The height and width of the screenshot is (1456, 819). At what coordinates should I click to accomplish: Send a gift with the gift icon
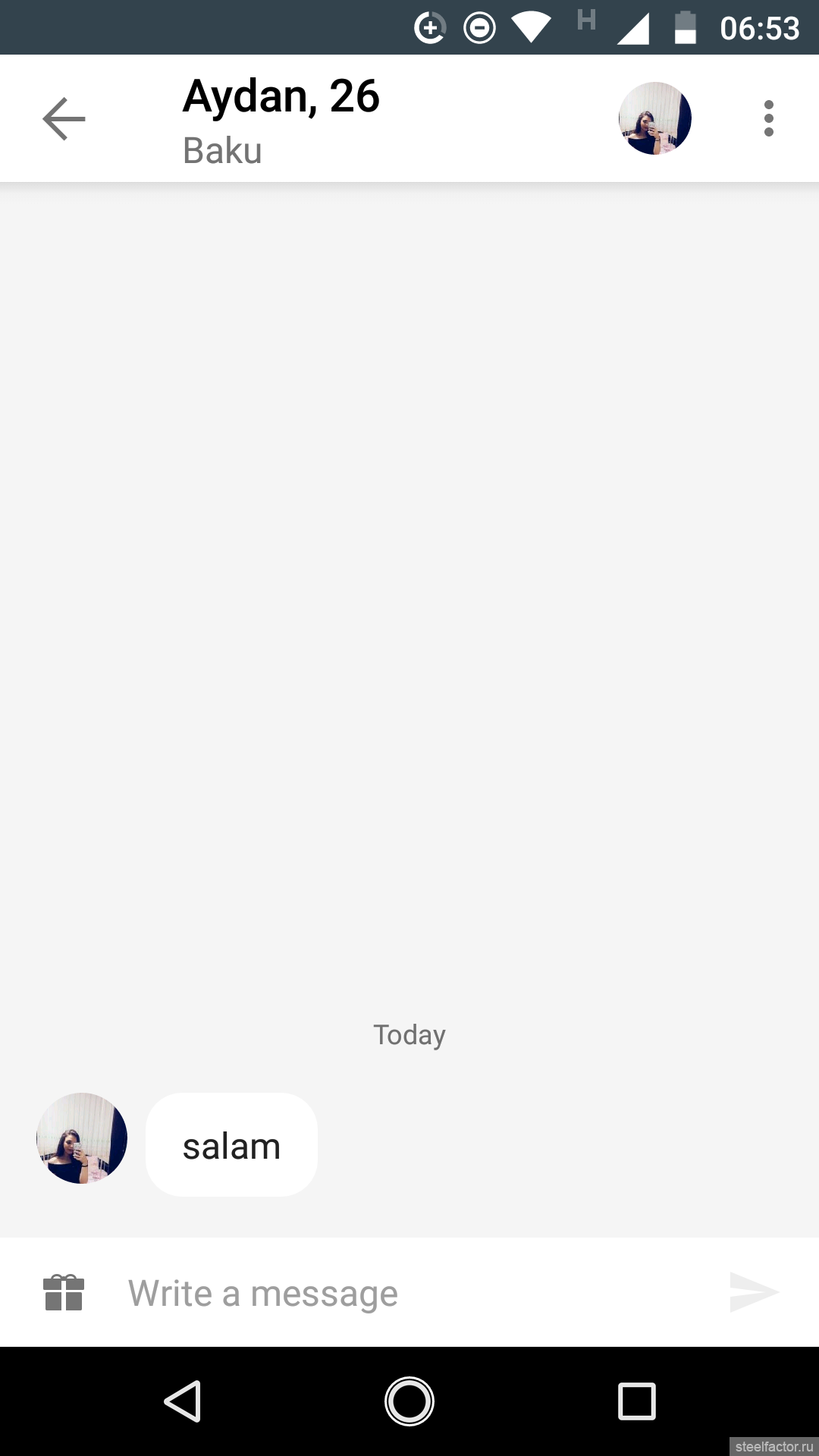[x=64, y=1292]
